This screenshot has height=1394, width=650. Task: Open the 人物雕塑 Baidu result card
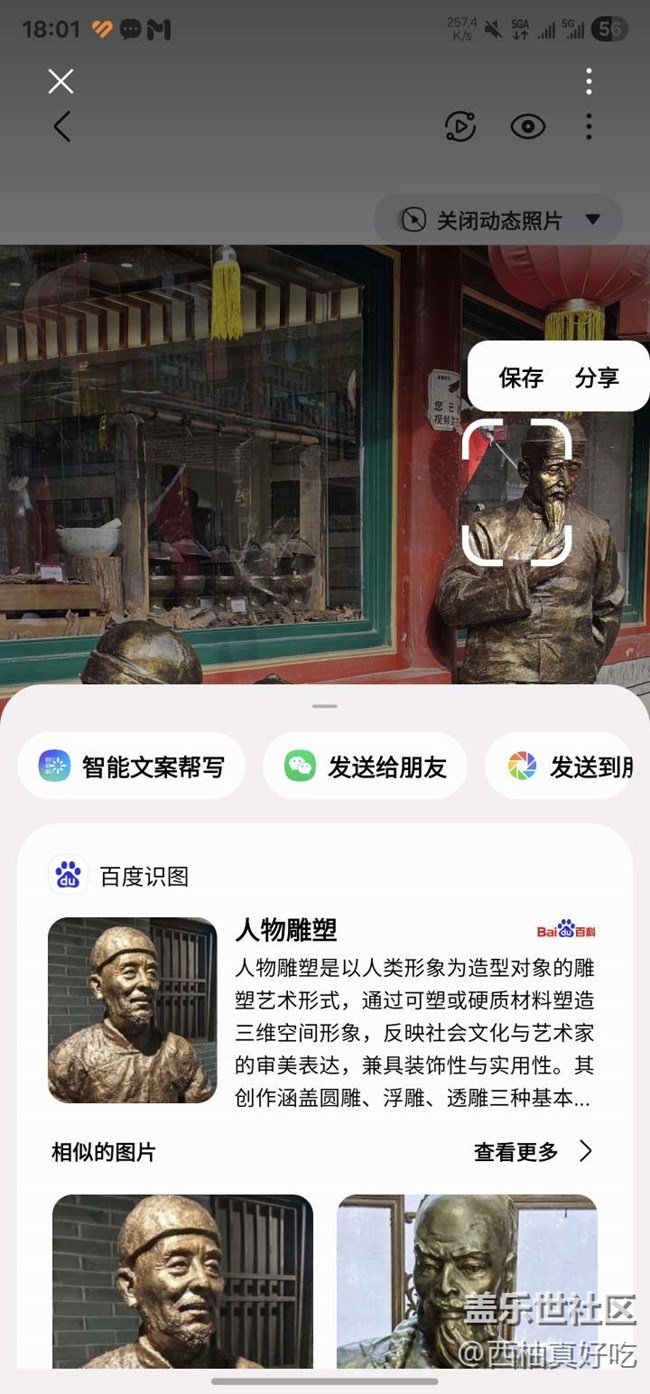pyautogui.click(x=326, y=1008)
